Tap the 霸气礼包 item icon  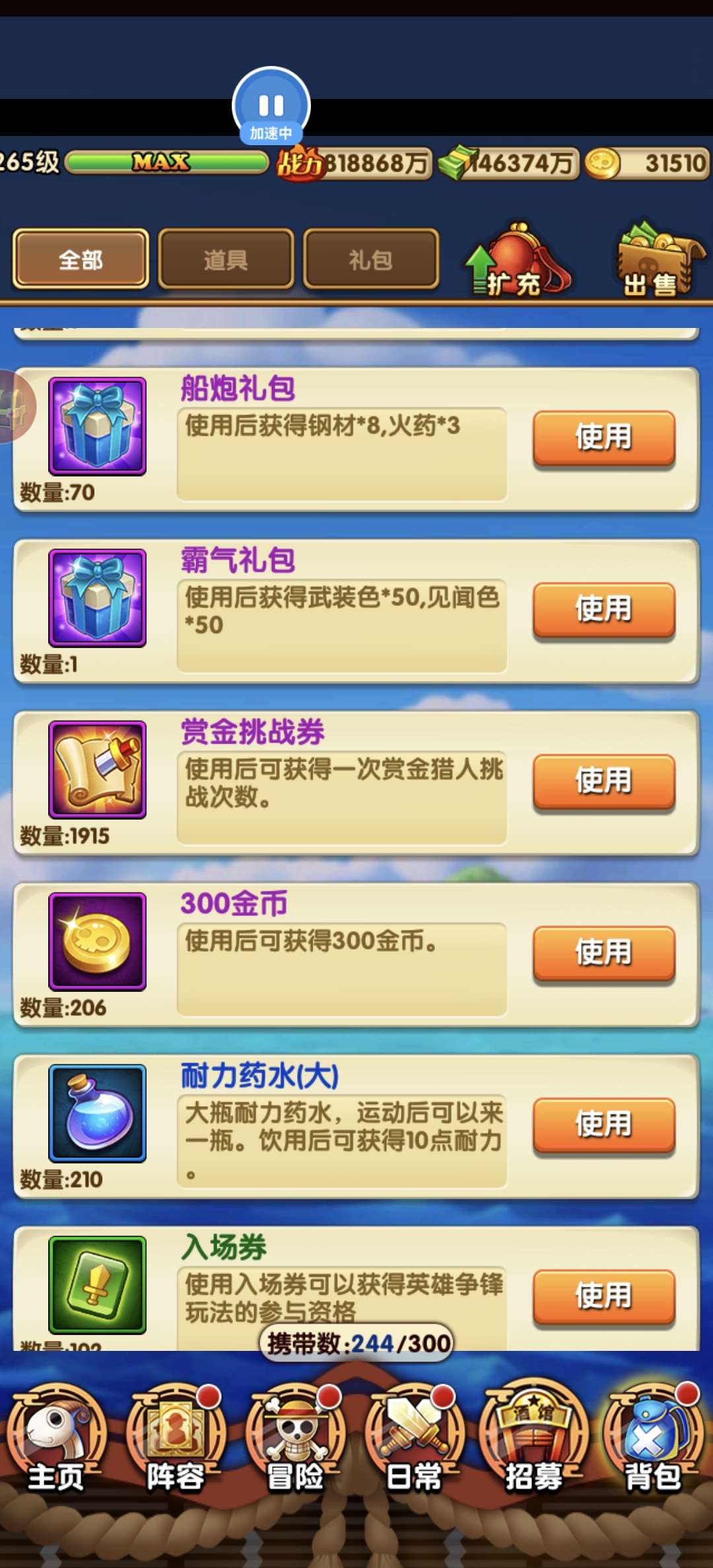(97, 598)
